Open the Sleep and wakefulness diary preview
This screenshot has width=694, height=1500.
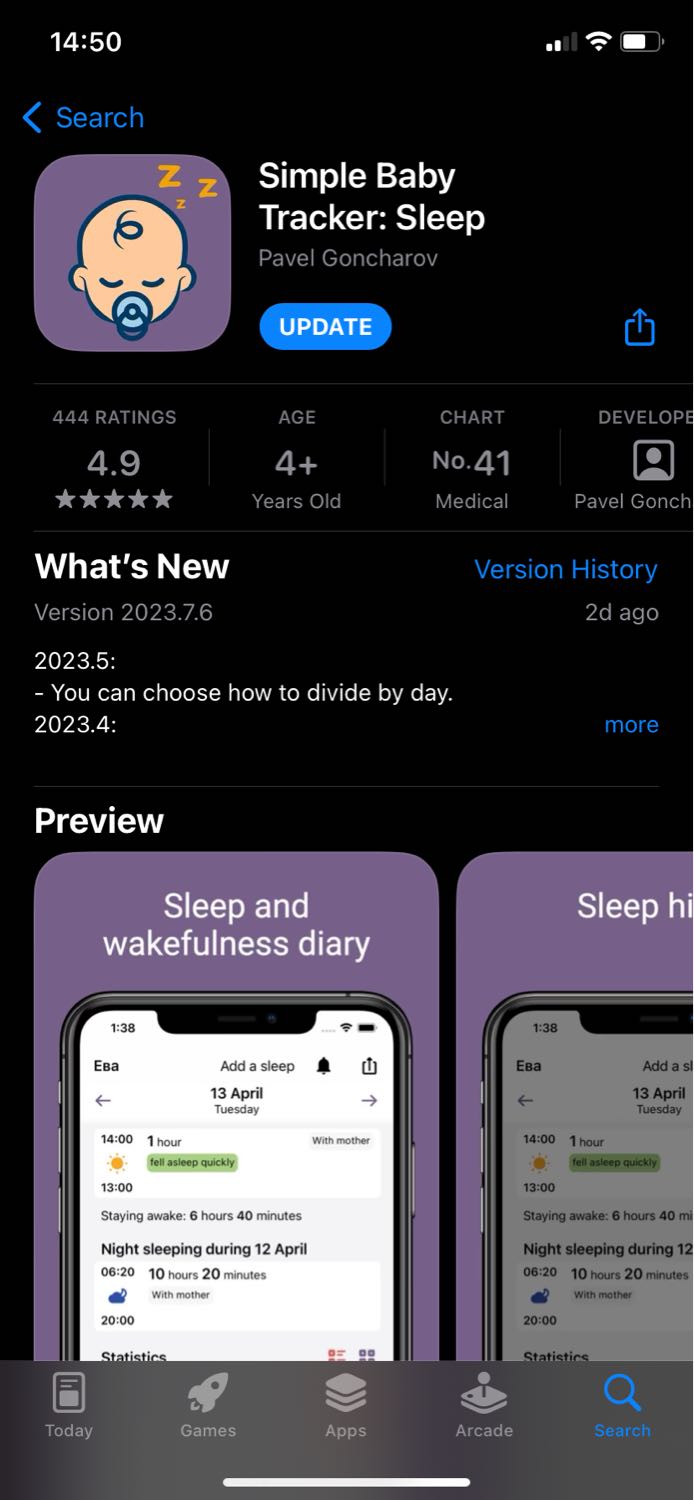point(236,1105)
